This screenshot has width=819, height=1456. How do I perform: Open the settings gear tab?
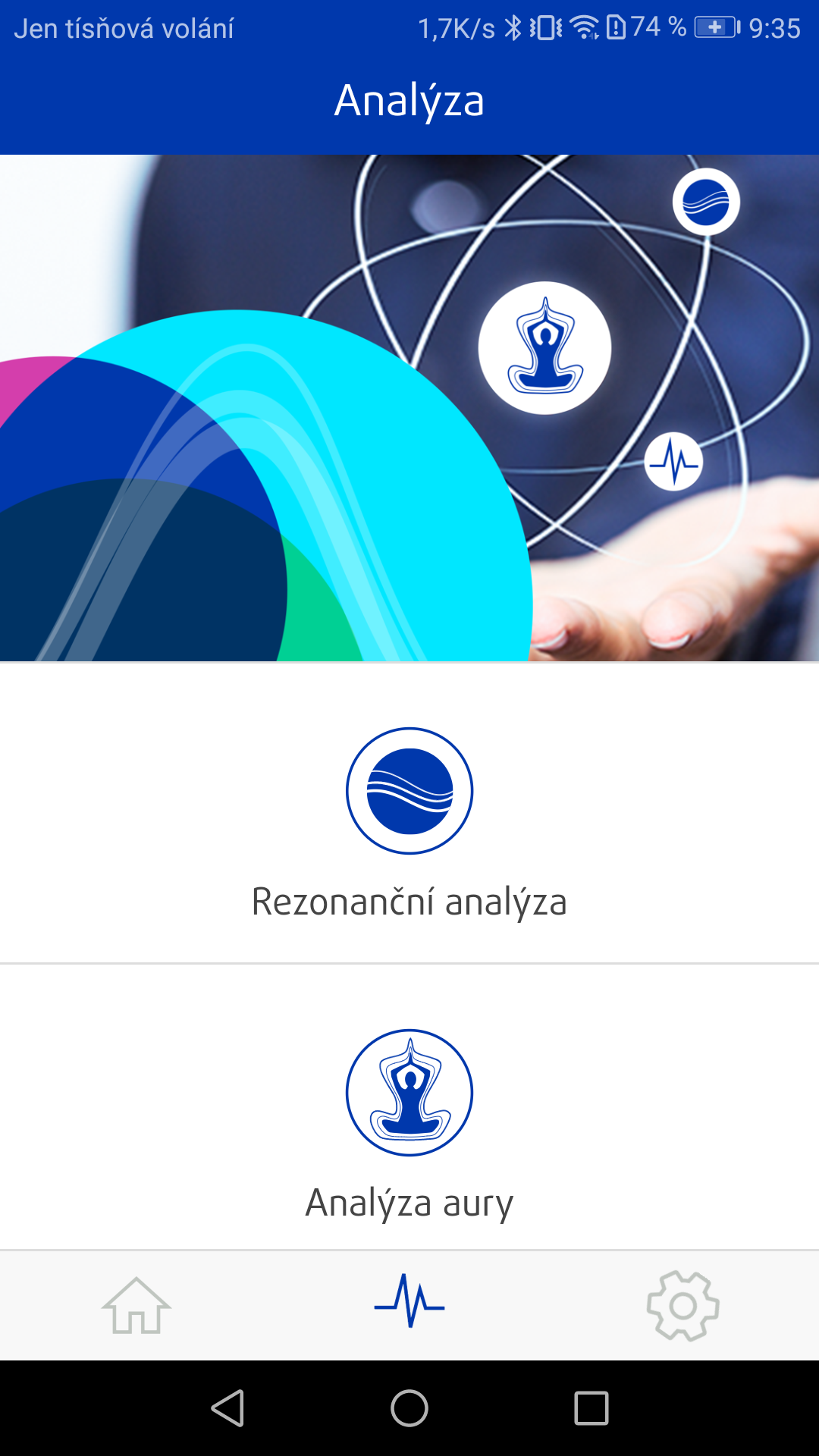(682, 1305)
